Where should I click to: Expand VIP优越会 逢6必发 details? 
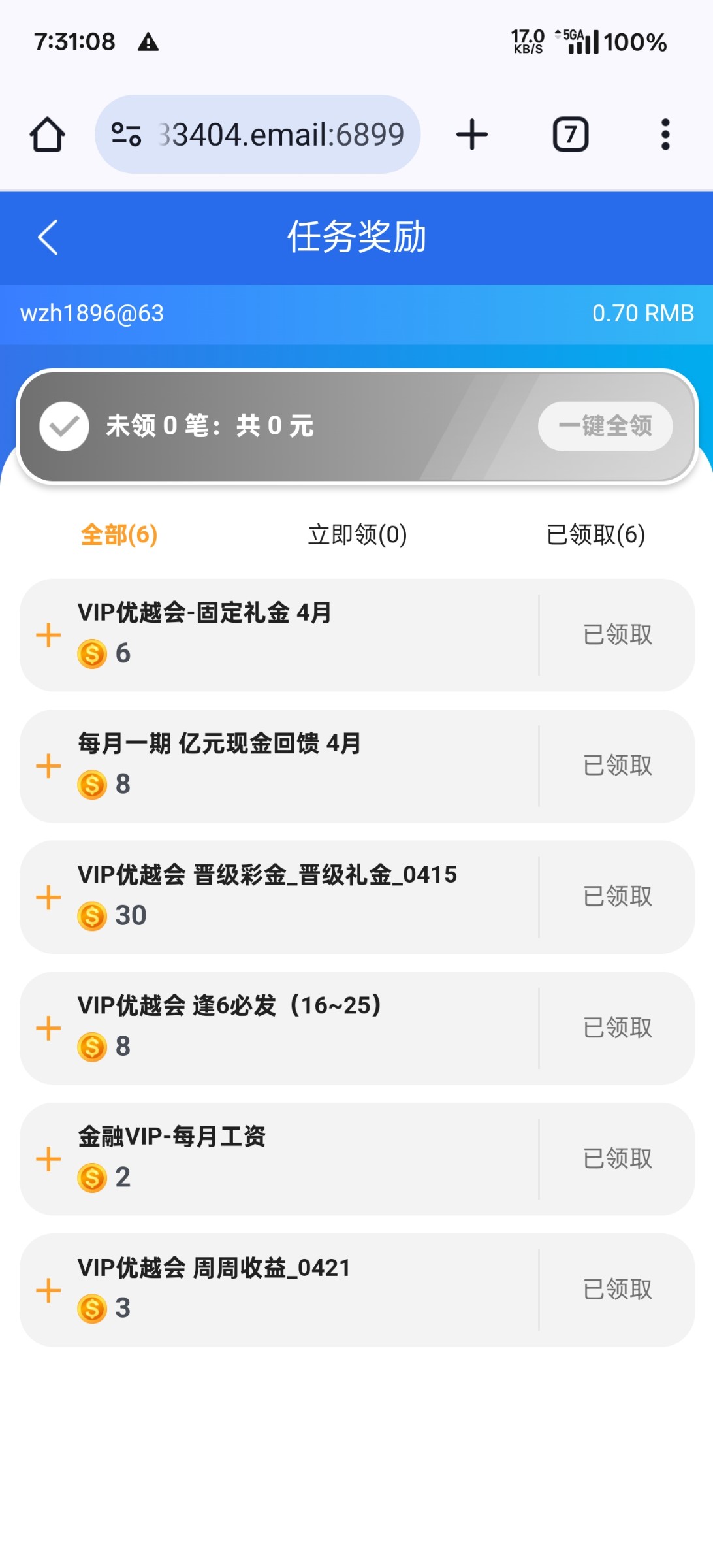pyautogui.click(x=48, y=1028)
